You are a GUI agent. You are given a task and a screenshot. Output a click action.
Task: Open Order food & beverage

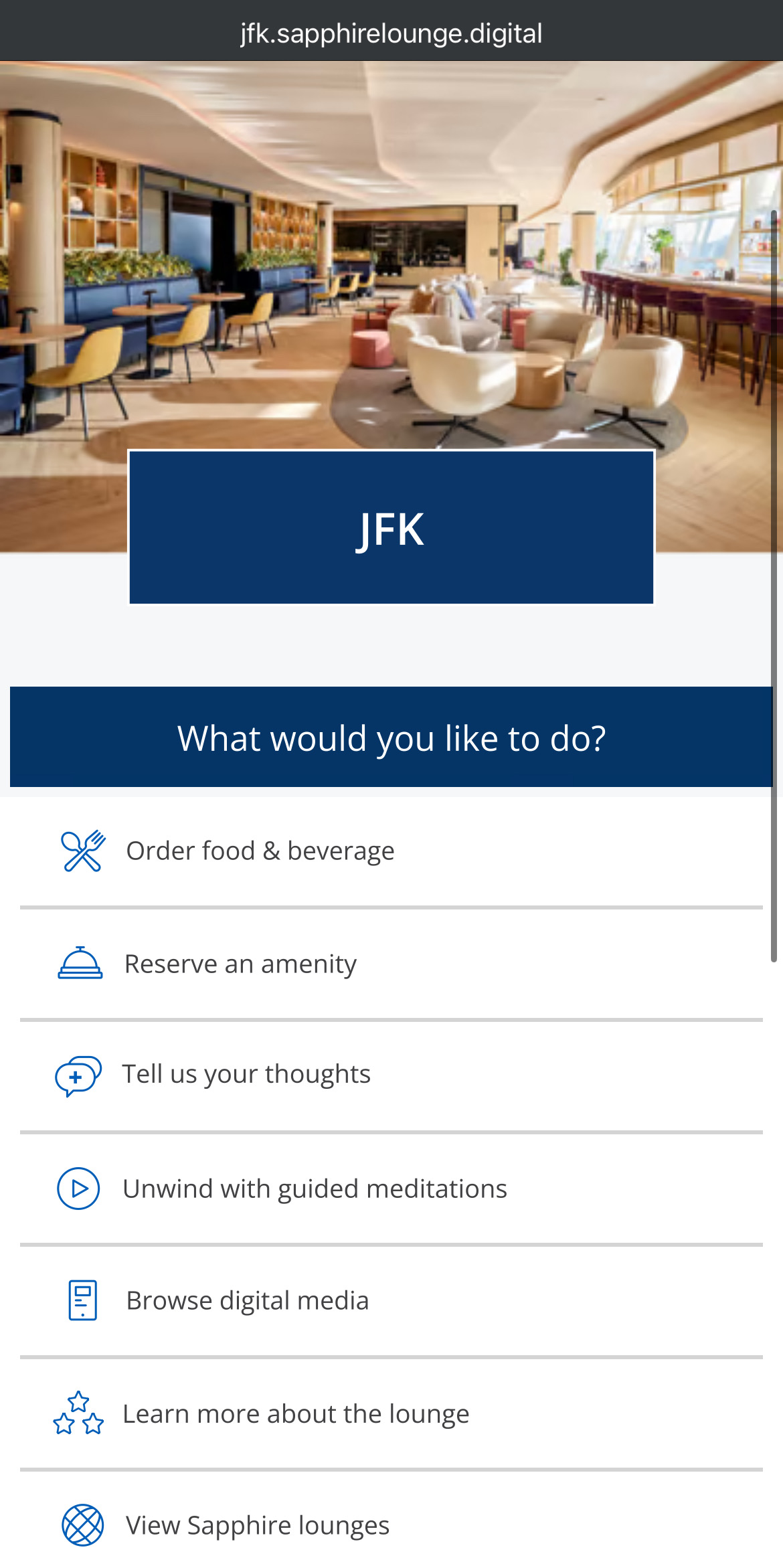261,851
